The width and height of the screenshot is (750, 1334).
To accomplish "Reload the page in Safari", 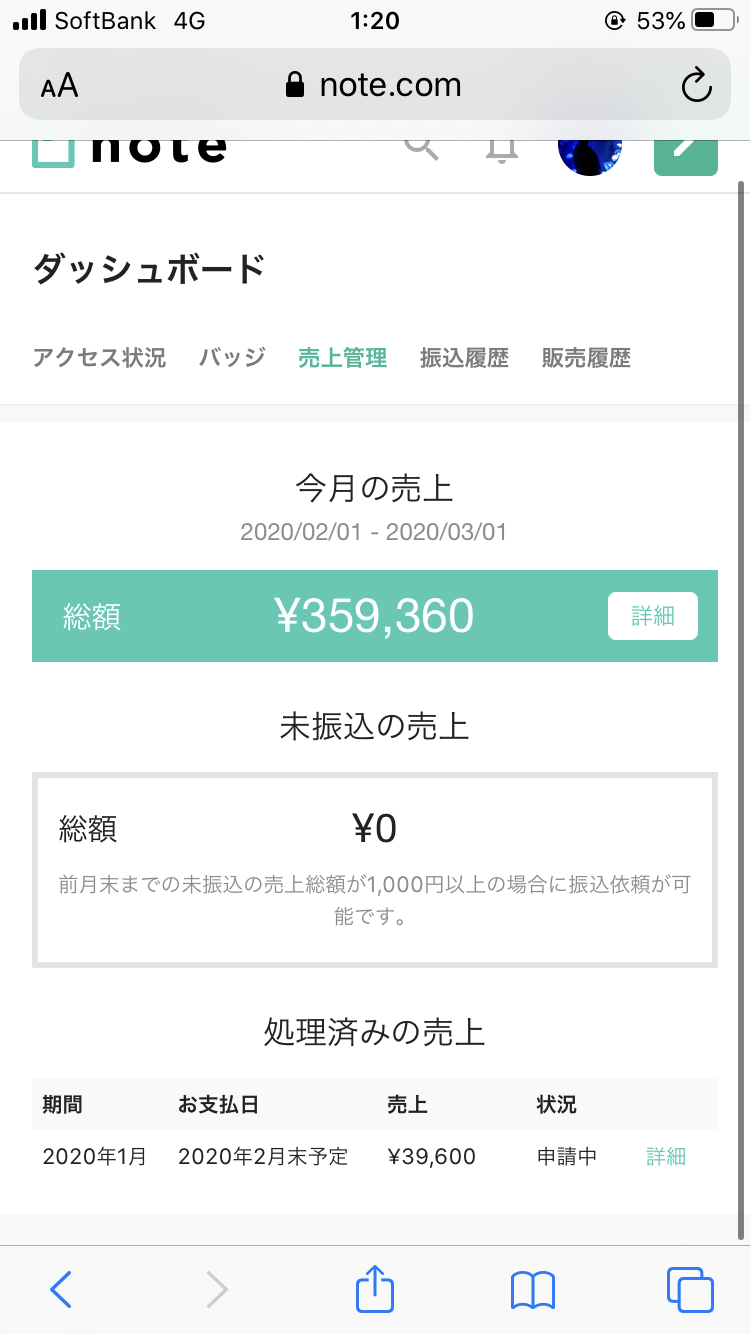I will coord(696,85).
